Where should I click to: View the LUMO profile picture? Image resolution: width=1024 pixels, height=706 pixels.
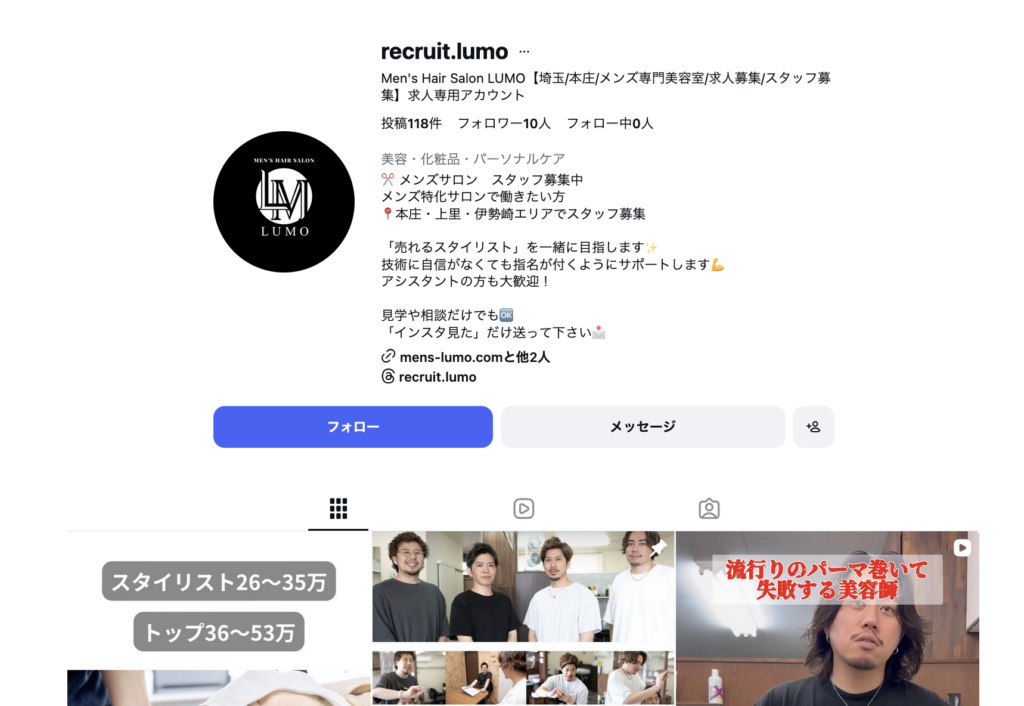pos(284,202)
